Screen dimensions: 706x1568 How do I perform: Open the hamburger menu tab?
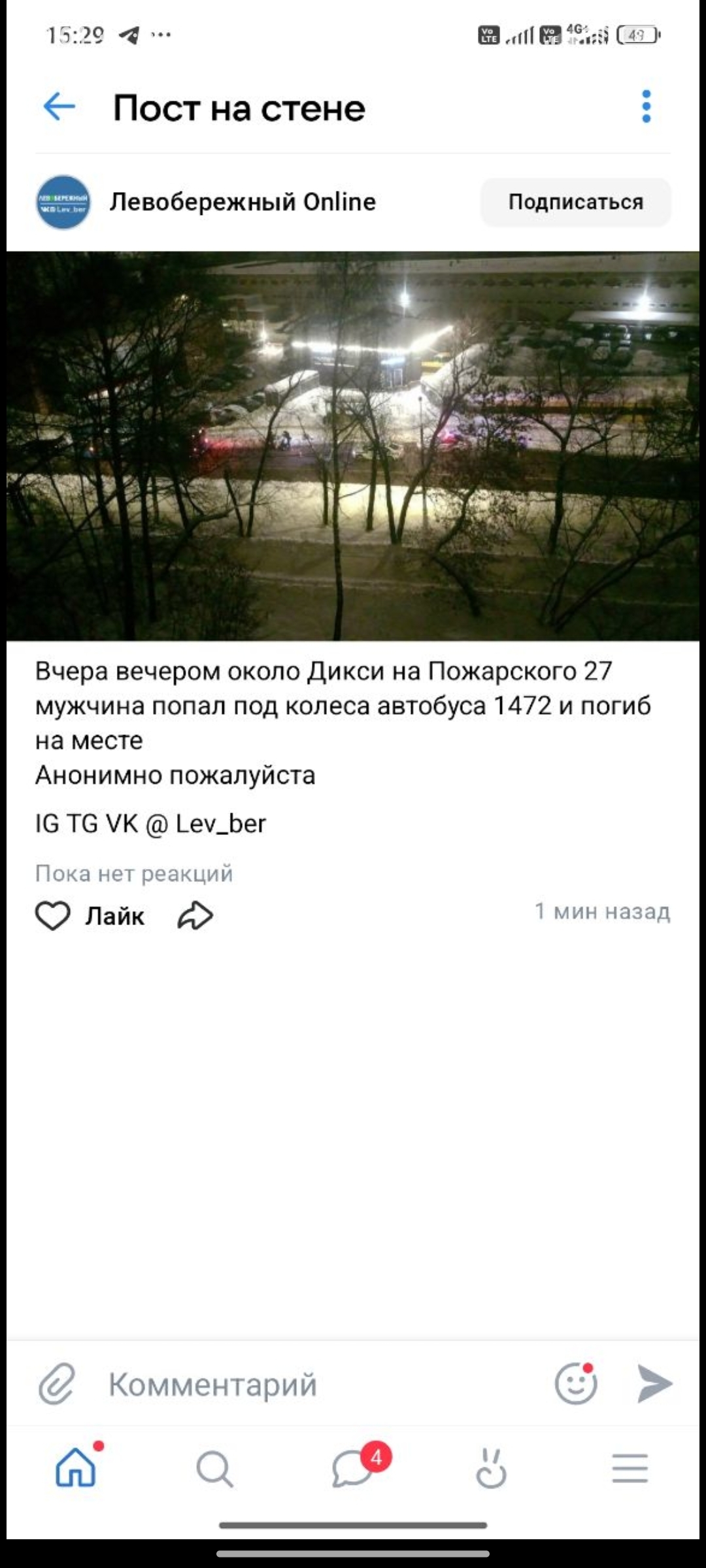pos(630,1469)
